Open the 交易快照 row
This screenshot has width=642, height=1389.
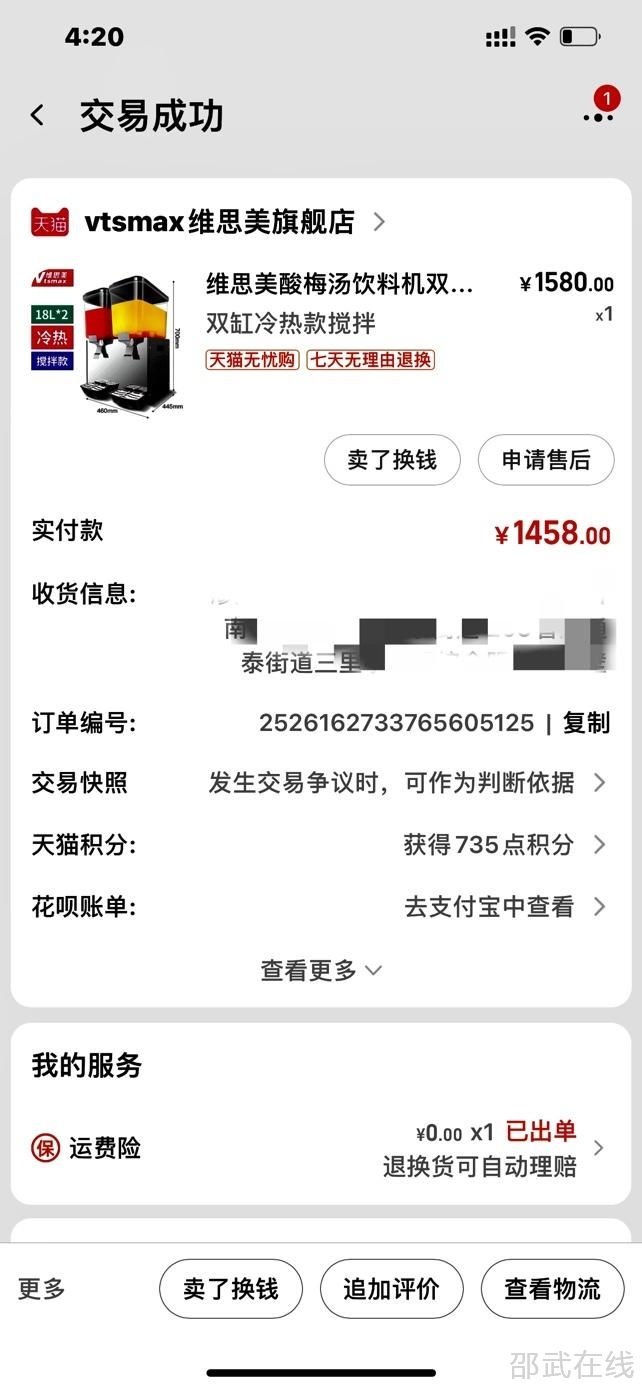[x=320, y=783]
